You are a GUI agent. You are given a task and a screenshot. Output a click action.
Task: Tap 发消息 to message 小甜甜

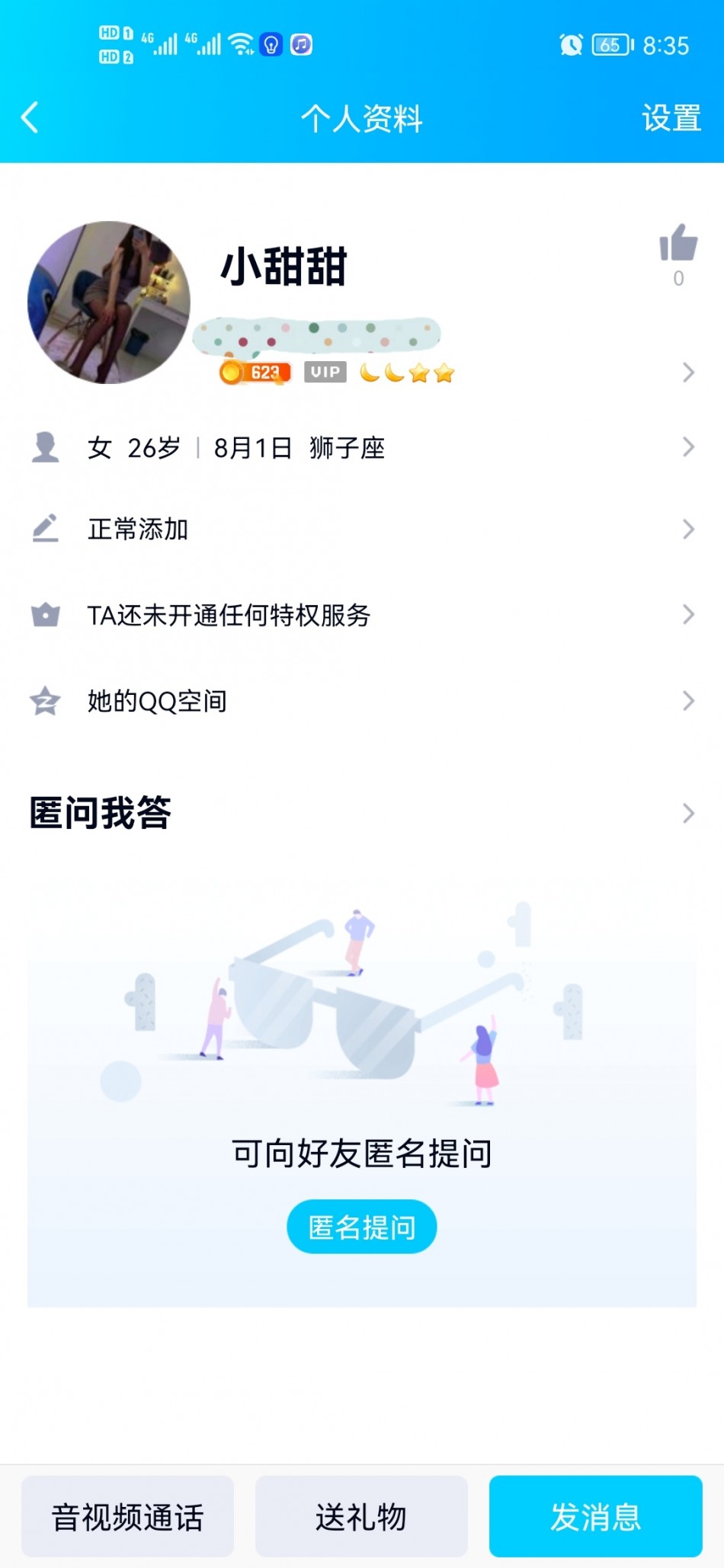[x=595, y=1516]
